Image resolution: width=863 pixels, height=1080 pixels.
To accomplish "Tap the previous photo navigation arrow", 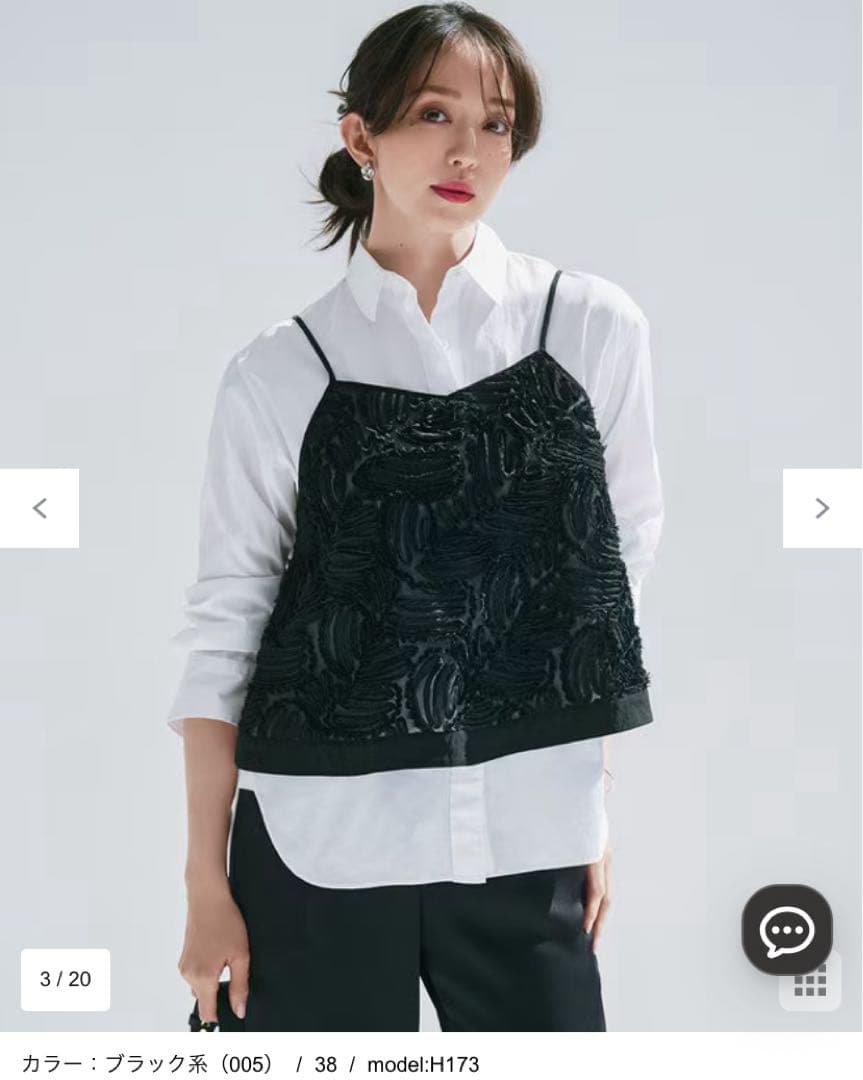I will coord(38,507).
